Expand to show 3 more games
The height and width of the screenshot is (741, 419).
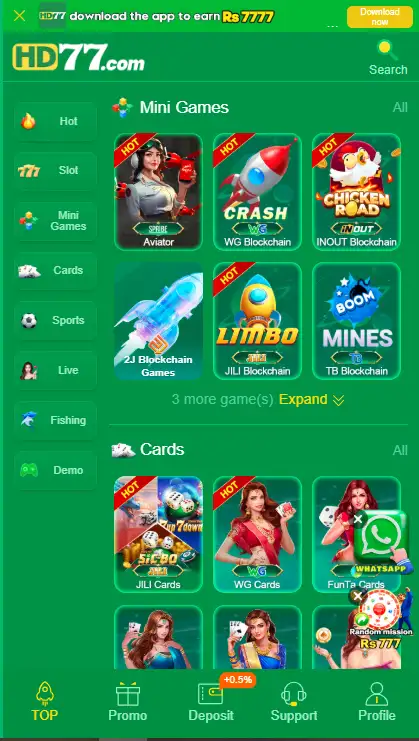pos(312,400)
